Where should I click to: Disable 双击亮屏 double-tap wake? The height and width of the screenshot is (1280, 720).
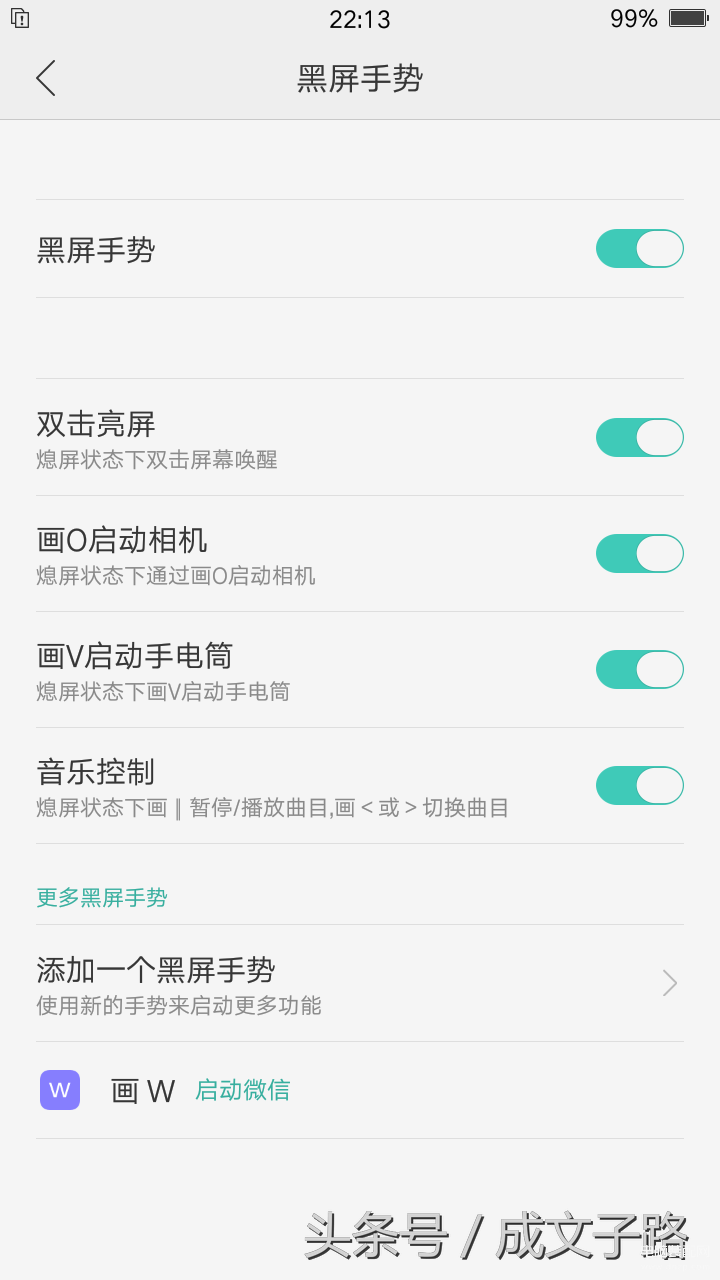point(639,438)
